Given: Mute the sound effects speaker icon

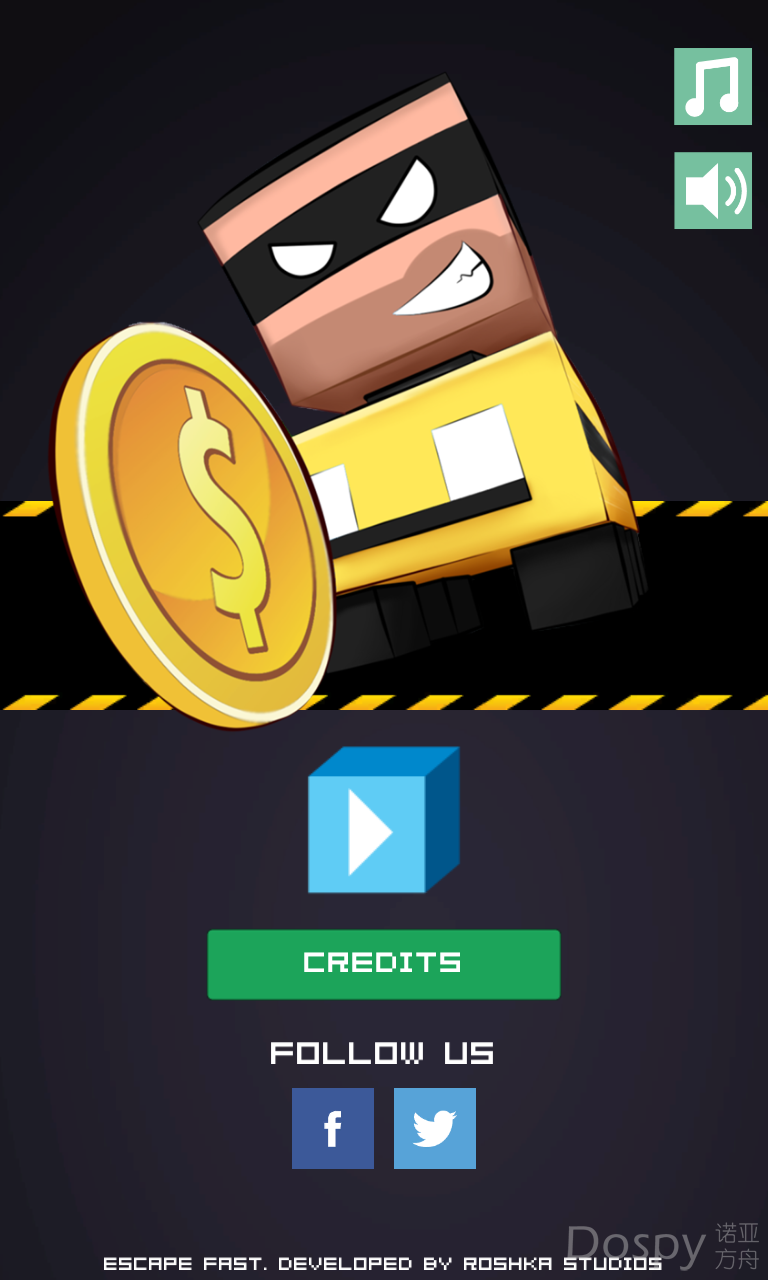Looking at the screenshot, I should pyautogui.click(x=712, y=190).
